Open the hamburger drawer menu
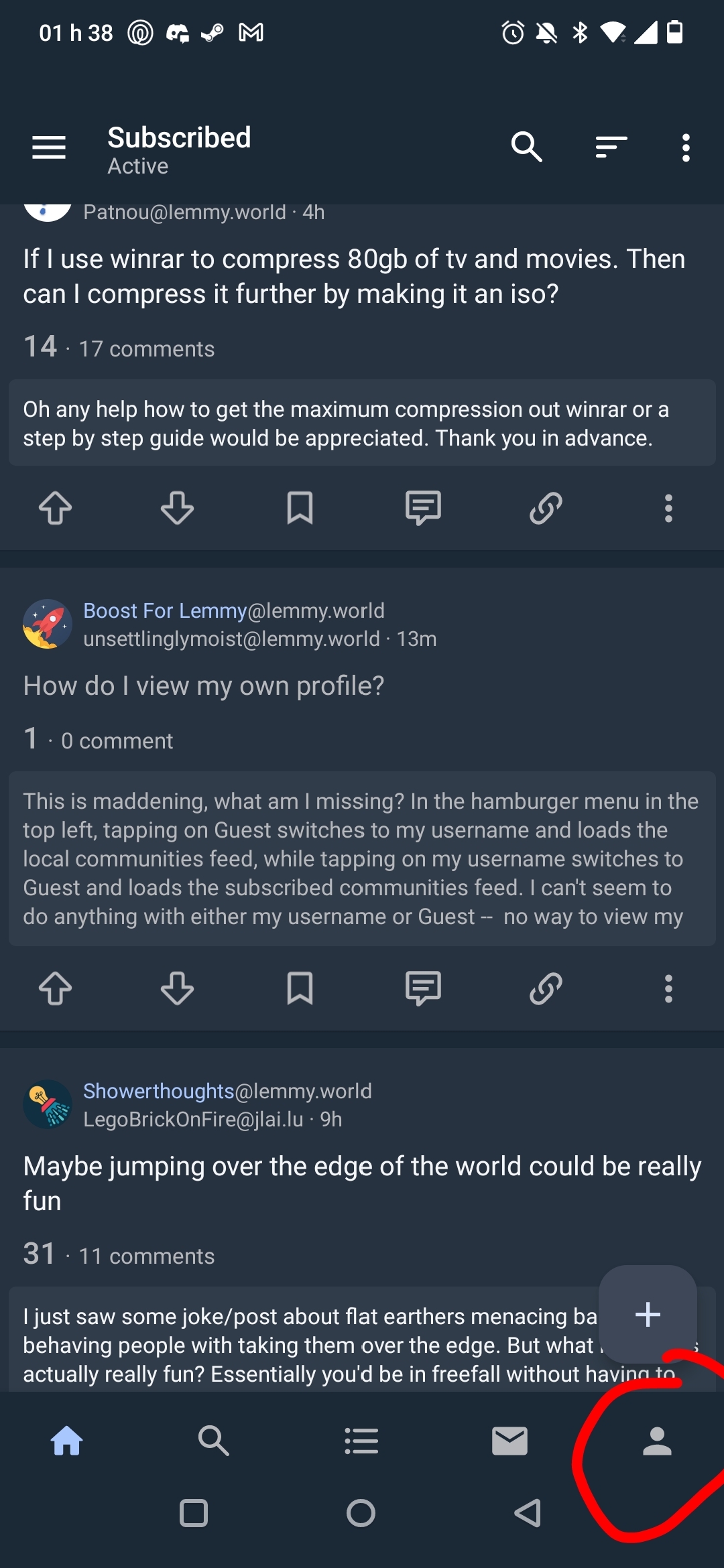The width and height of the screenshot is (724, 1568). [x=49, y=147]
